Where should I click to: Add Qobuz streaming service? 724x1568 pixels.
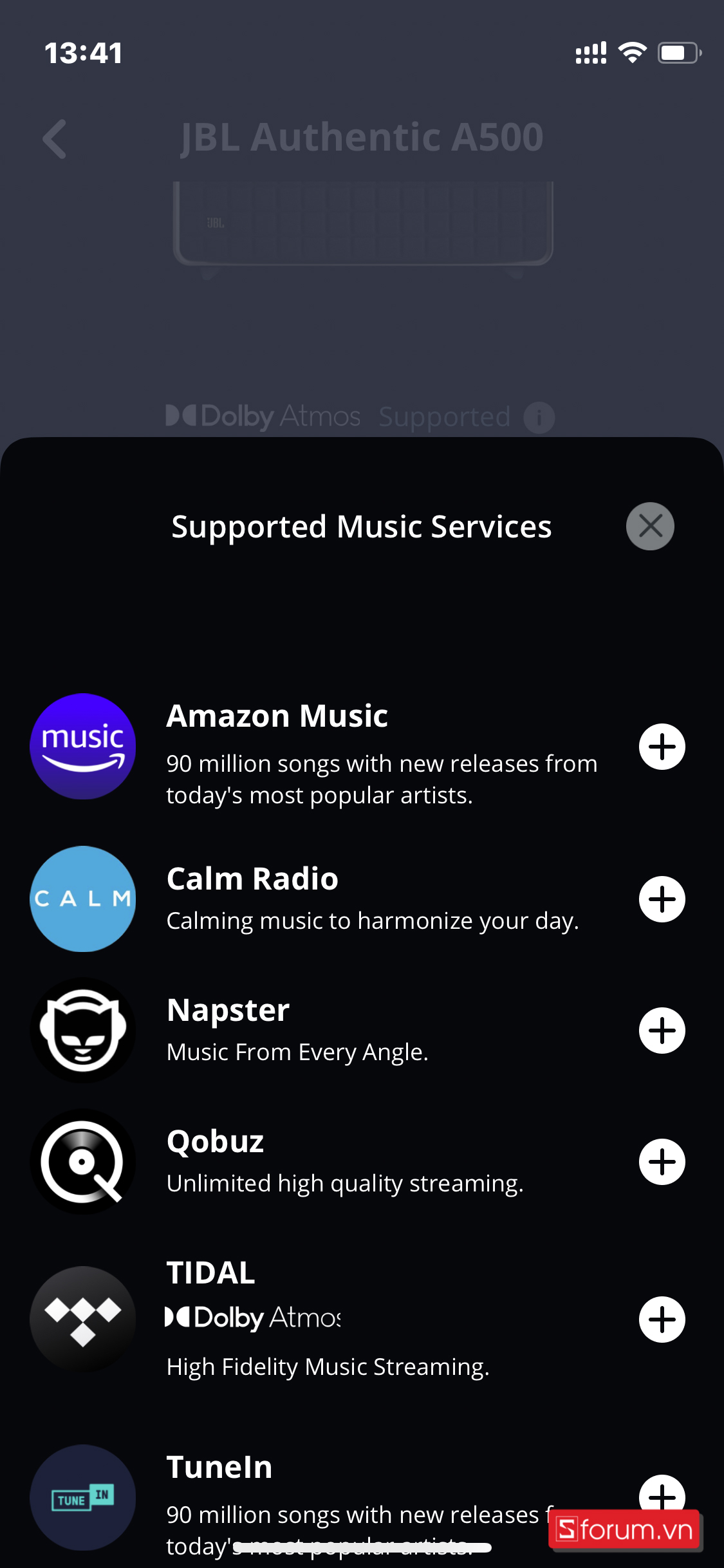point(662,1162)
